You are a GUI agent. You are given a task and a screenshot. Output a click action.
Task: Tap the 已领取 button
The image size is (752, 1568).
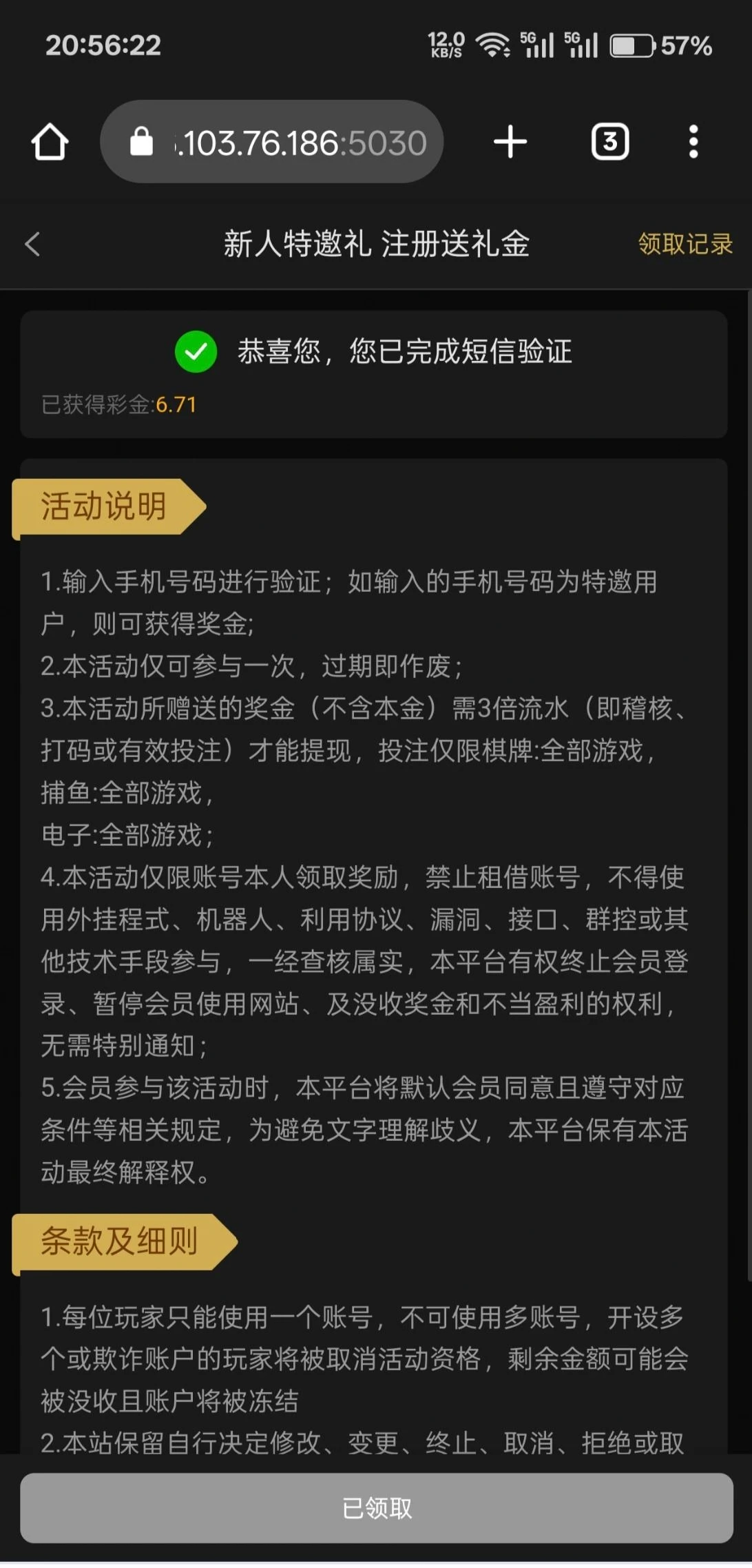(376, 1508)
